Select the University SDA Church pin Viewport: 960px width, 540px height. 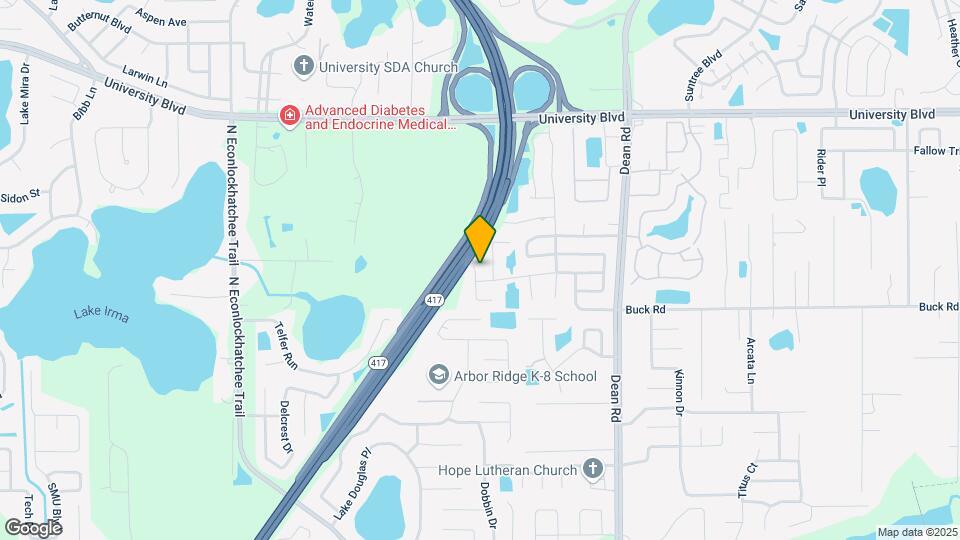pyautogui.click(x=303, y=66)
